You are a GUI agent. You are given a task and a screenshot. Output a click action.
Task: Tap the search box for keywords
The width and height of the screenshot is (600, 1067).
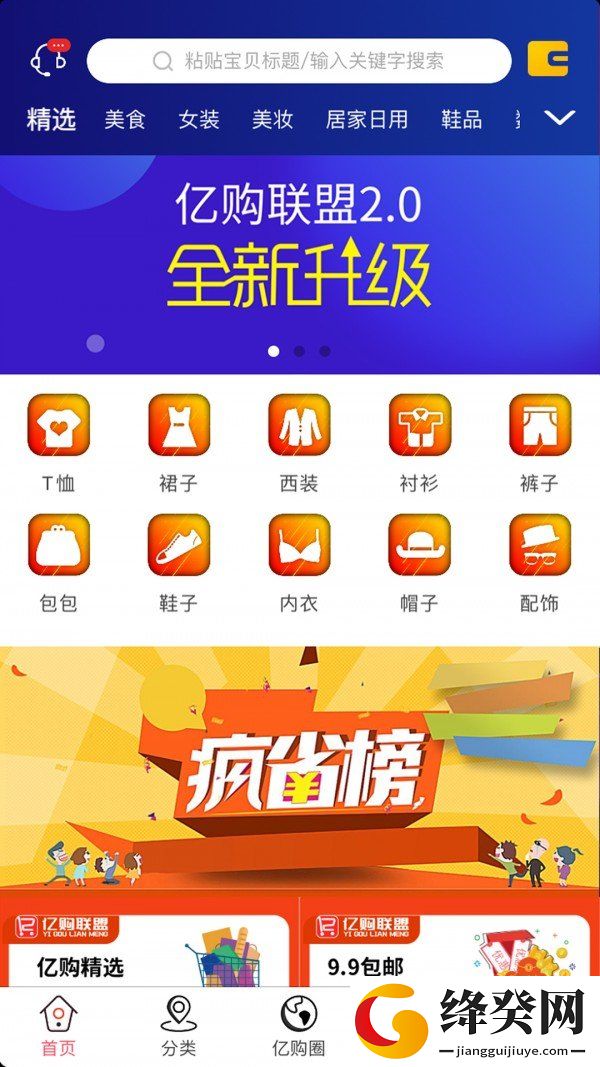pos(299,61)
